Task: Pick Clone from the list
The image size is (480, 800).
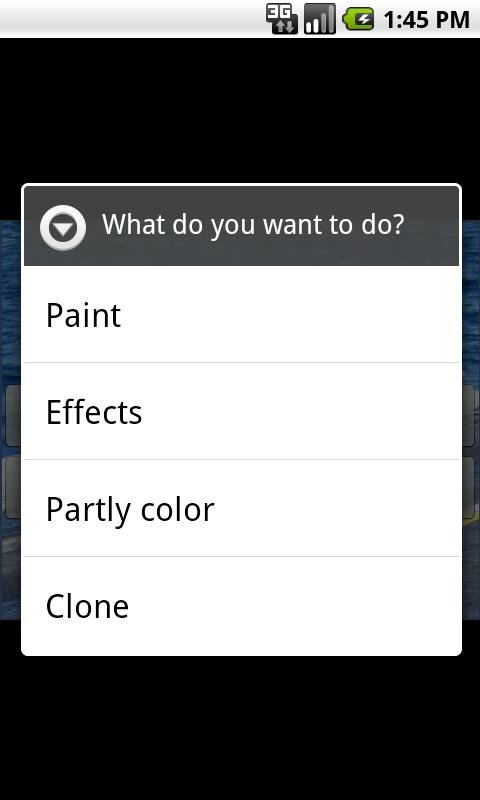Action: (x=241, y=605)
